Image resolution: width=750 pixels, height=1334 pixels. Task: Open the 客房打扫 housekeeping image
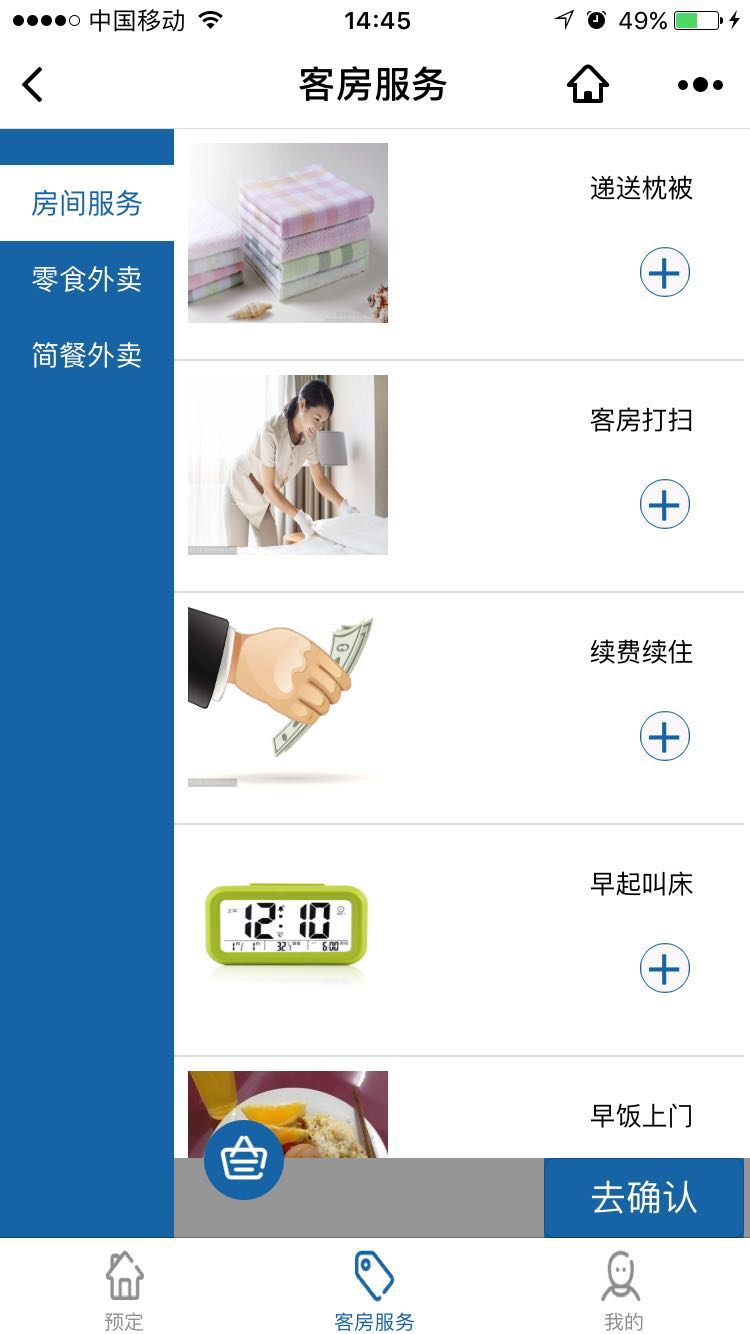(288, 465)
